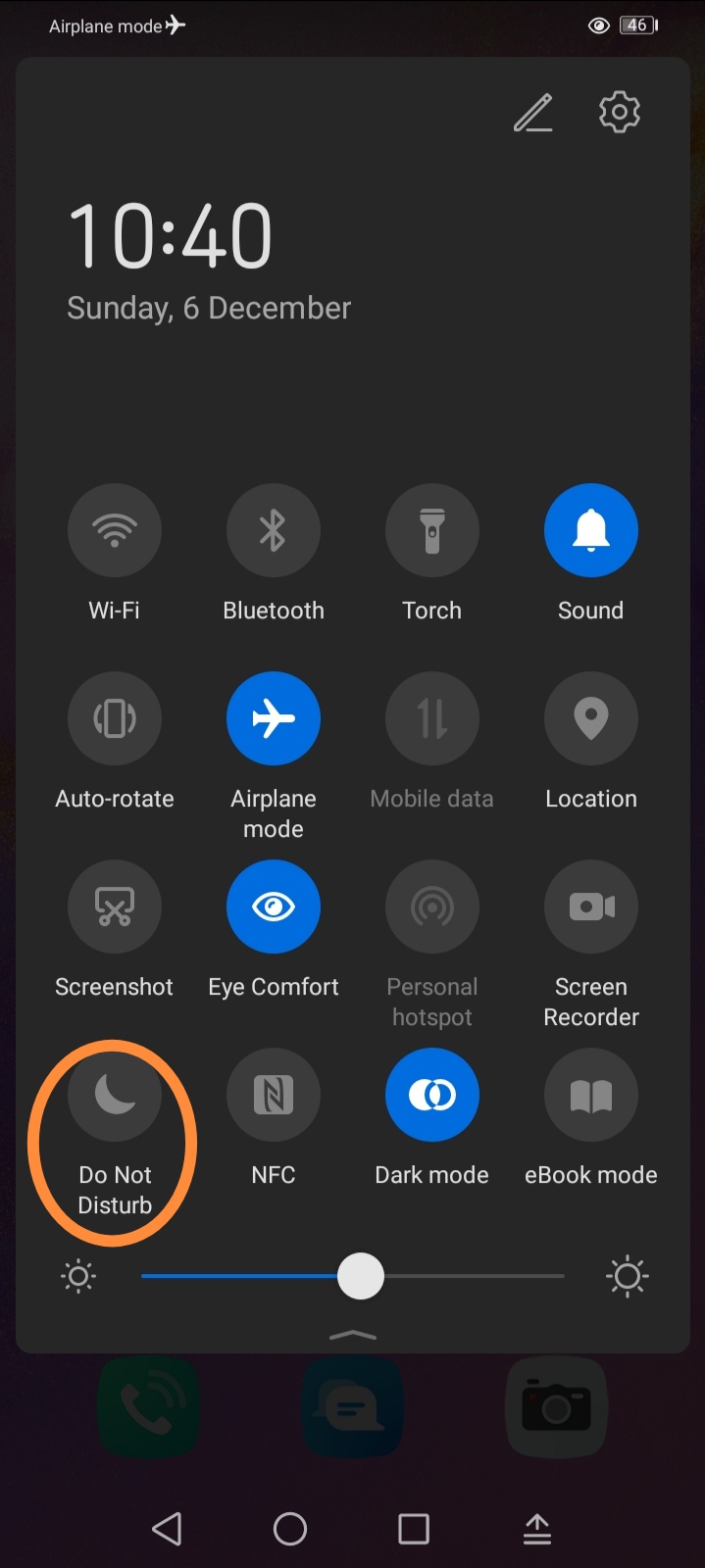Viewport: 705px width, 1568px height.
Task: Disable Airplane mode
Action: (x=273, y=718)
